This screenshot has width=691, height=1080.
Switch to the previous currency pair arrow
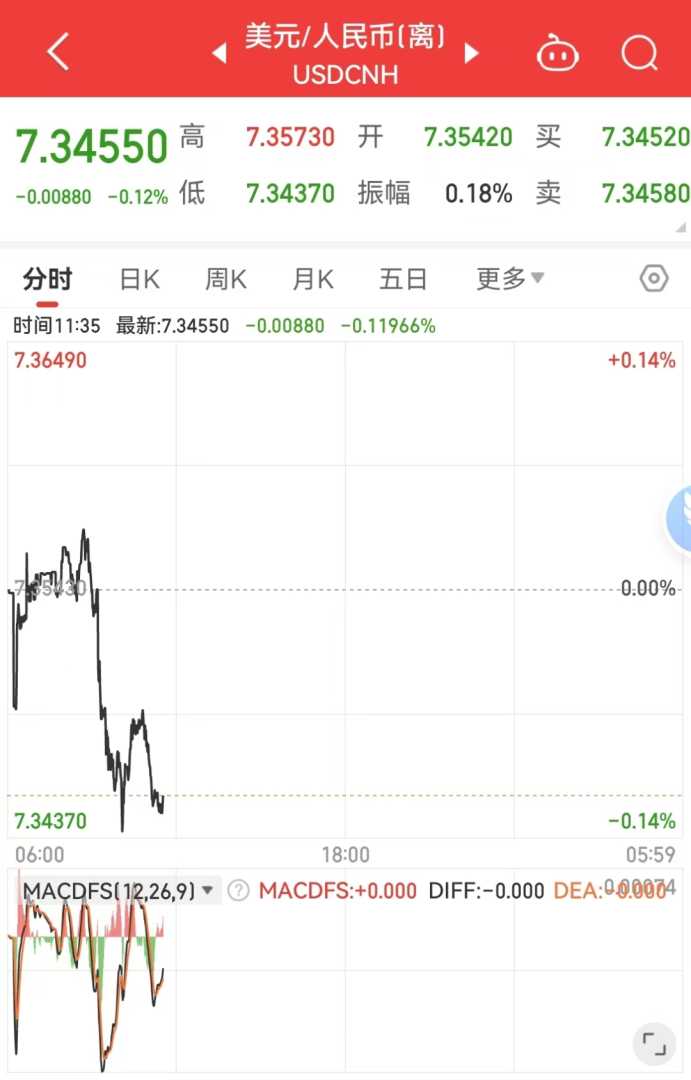click(x=219, y=53)
